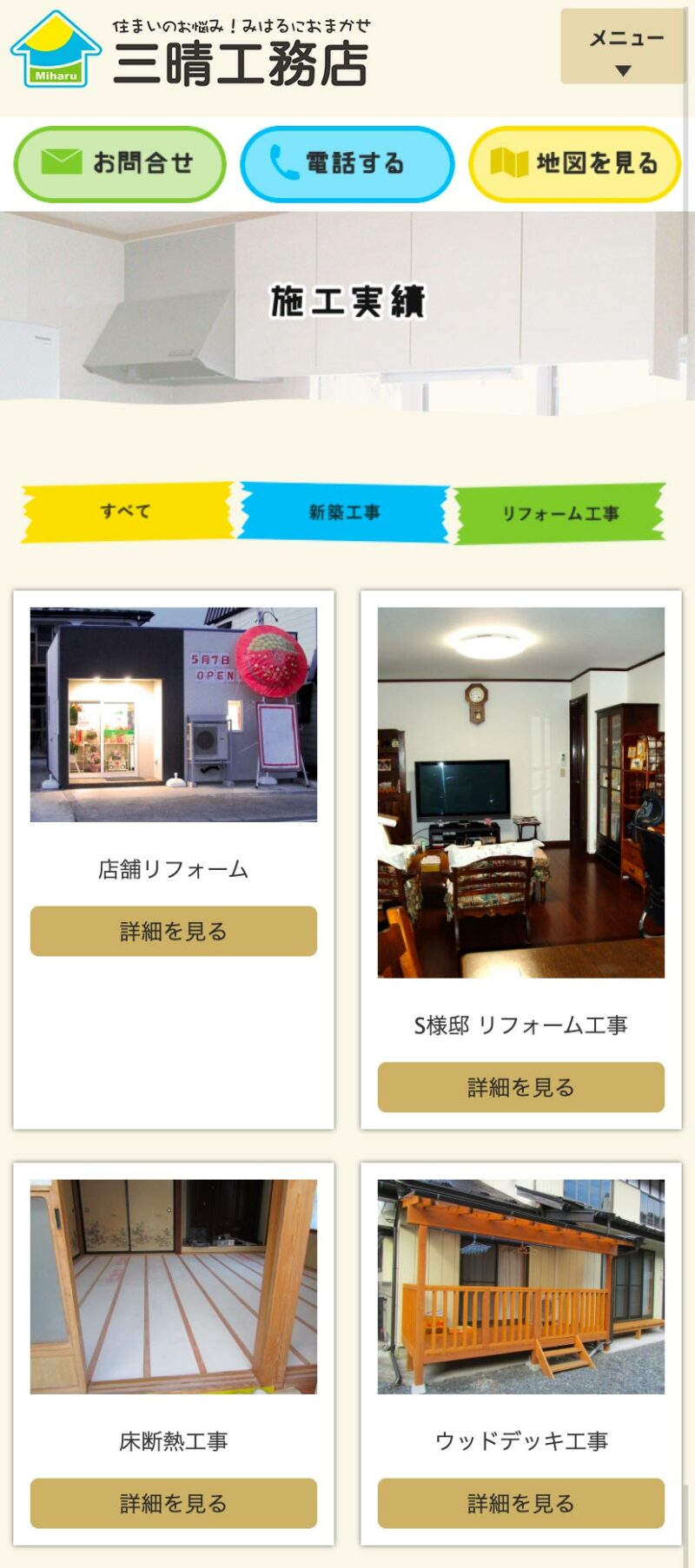The width and height of the screenshot is (695, 1568).
Task: Switch to the 新築工事 tab
Action: pyautogui.click(x=344, y=512)
